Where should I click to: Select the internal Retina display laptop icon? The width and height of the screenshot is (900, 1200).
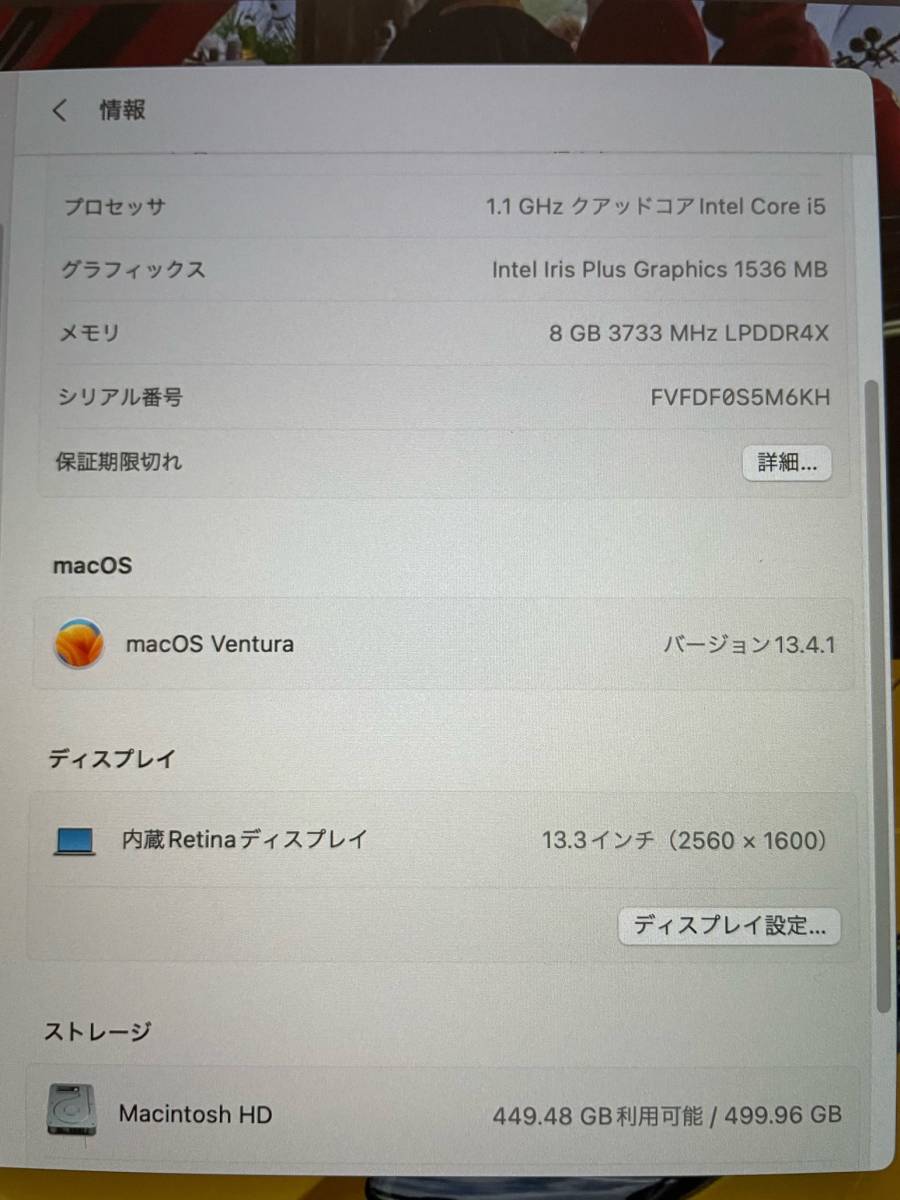click(70, 840)
